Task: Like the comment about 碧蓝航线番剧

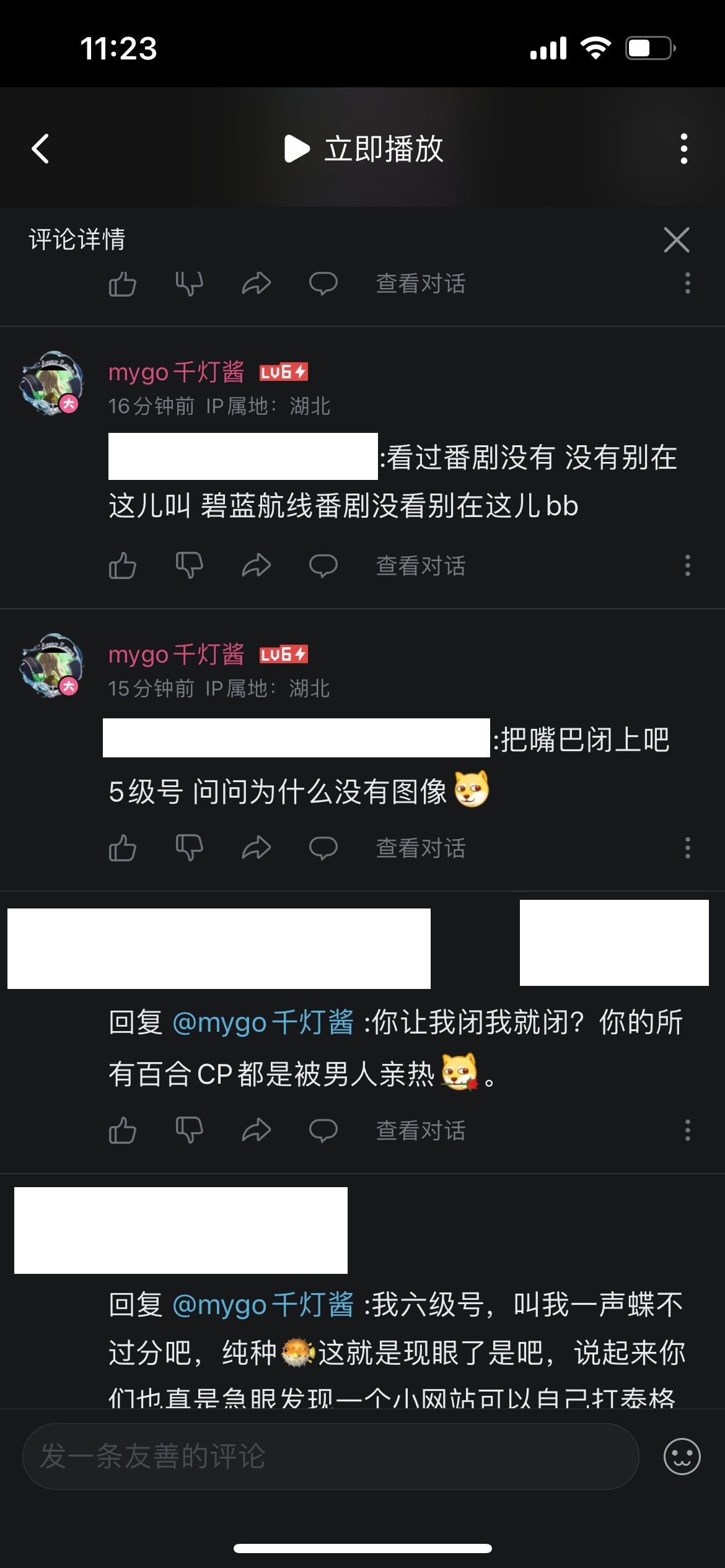Action: 123,565
